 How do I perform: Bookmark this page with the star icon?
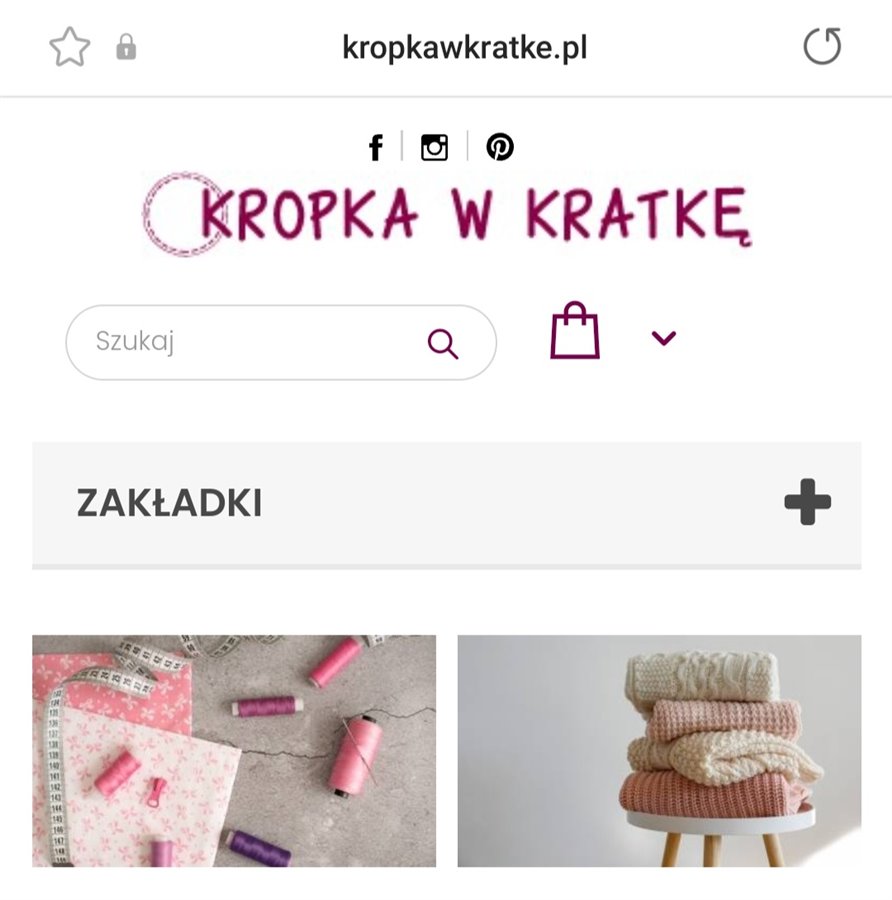click(x=70, y=47)
